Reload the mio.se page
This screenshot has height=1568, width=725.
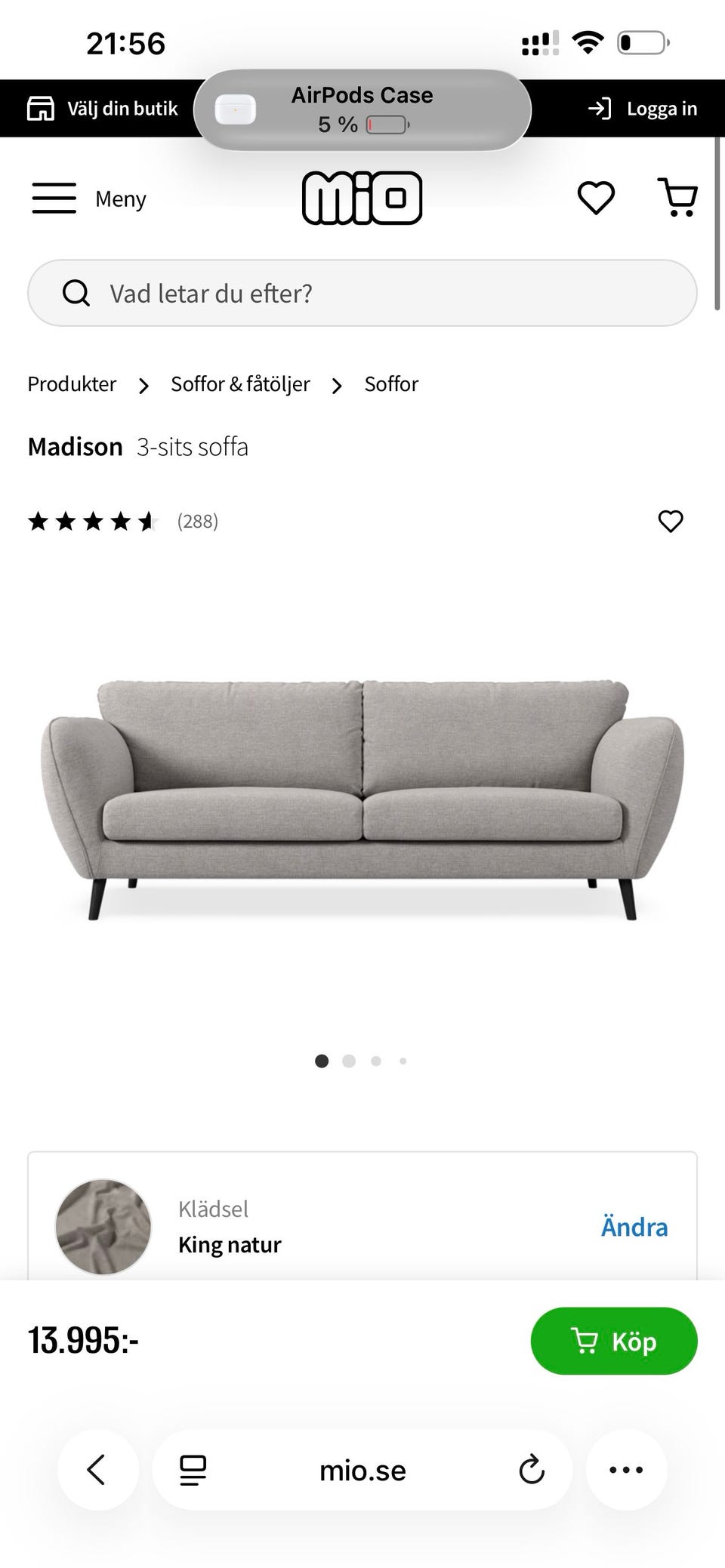(532, 1470)
